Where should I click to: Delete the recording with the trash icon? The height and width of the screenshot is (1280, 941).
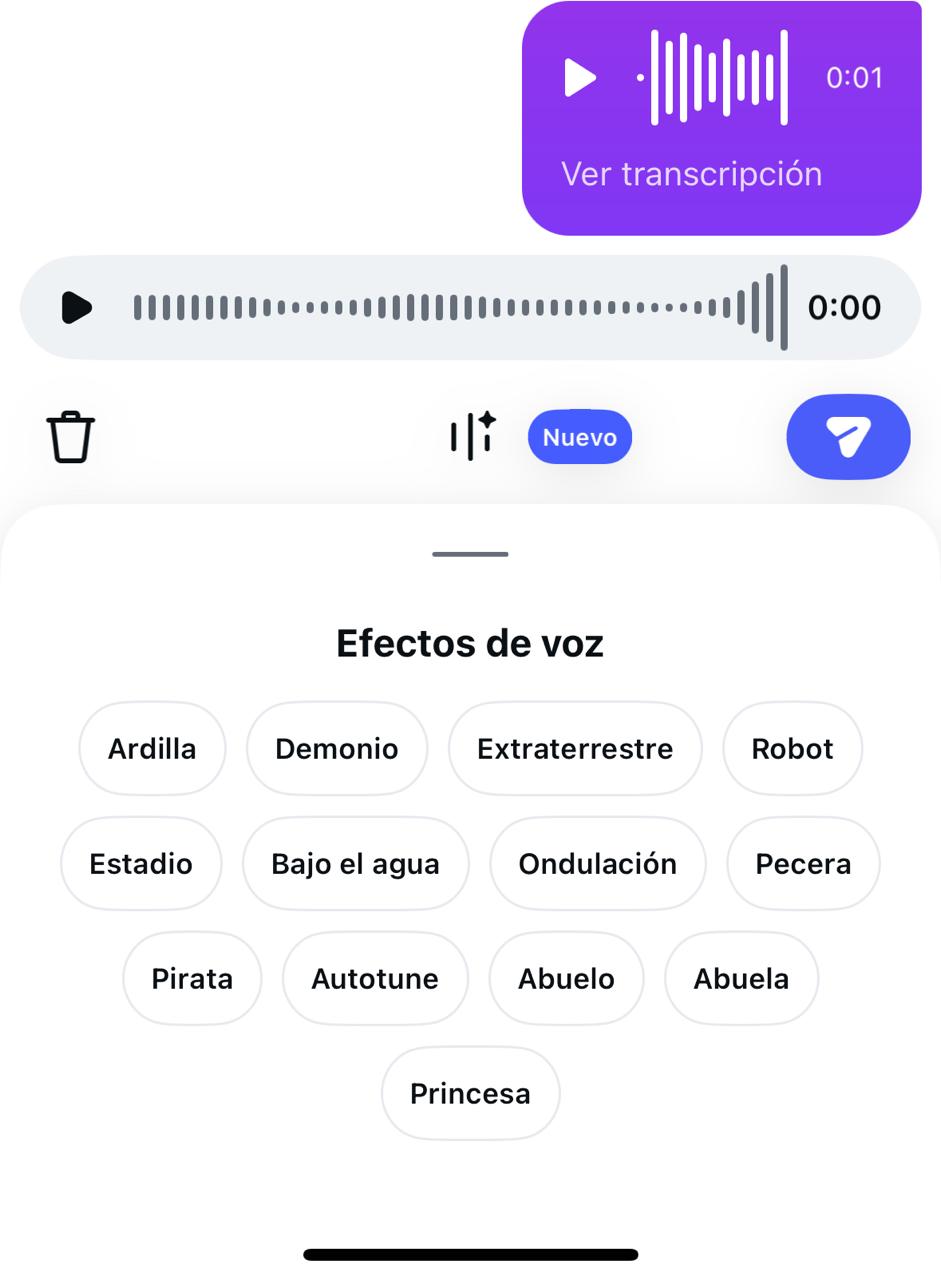click(x=71, y=437)
